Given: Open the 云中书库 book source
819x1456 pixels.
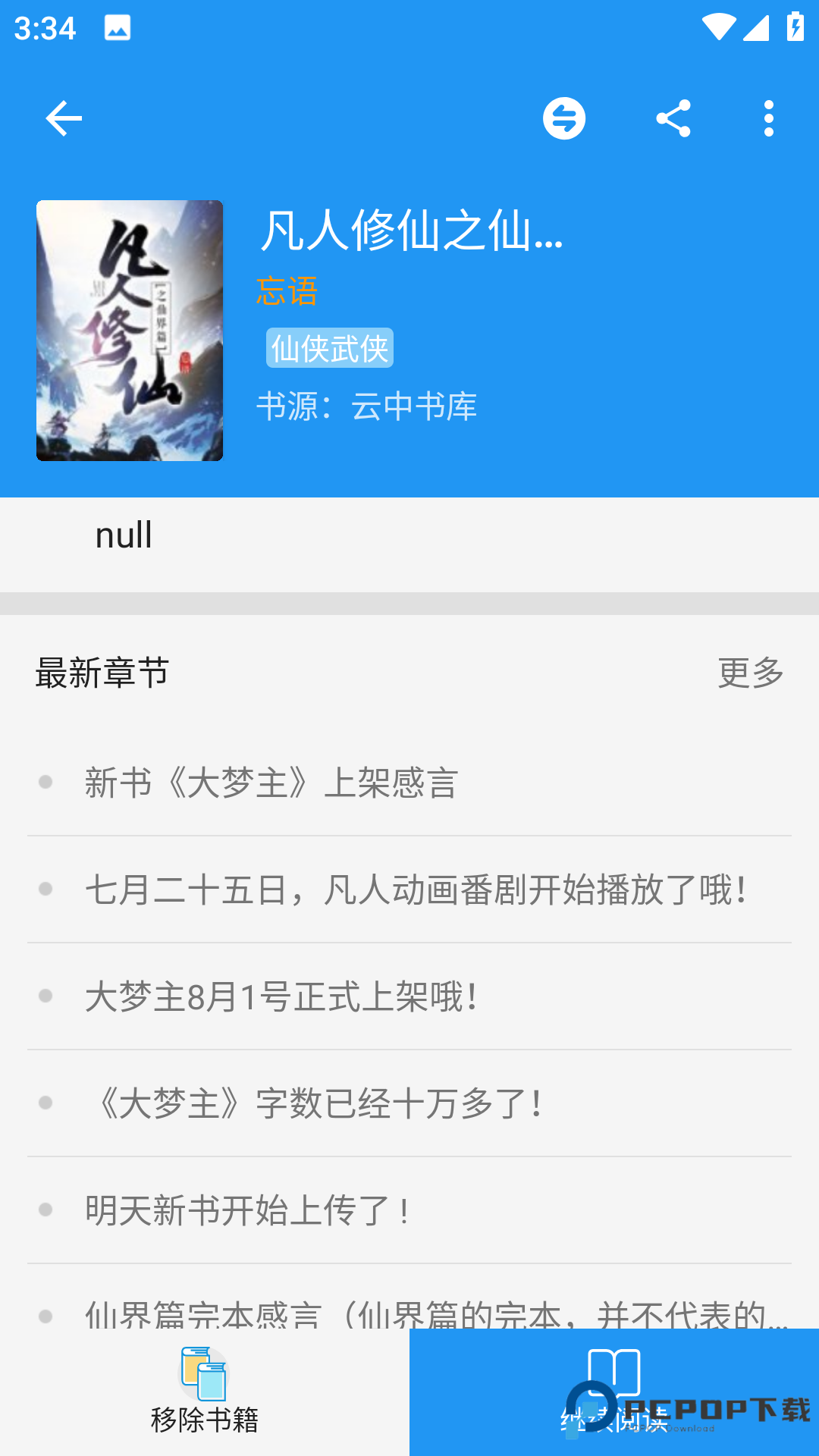Looking at the screenshot, I should coord(416,406).
